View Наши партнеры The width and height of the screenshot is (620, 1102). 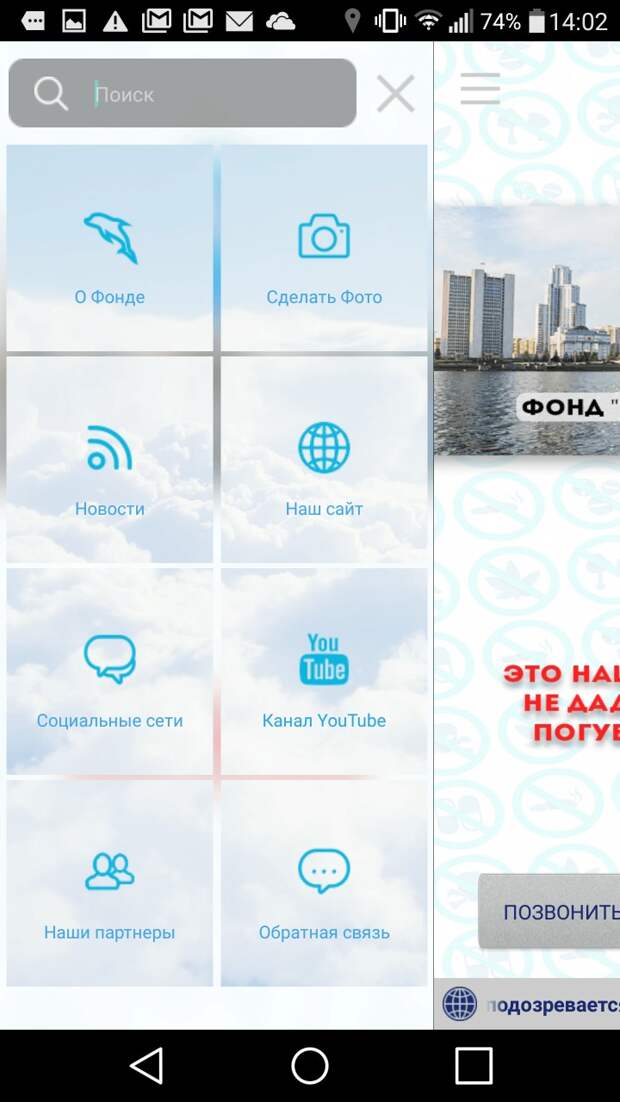[x=110, y=885]
